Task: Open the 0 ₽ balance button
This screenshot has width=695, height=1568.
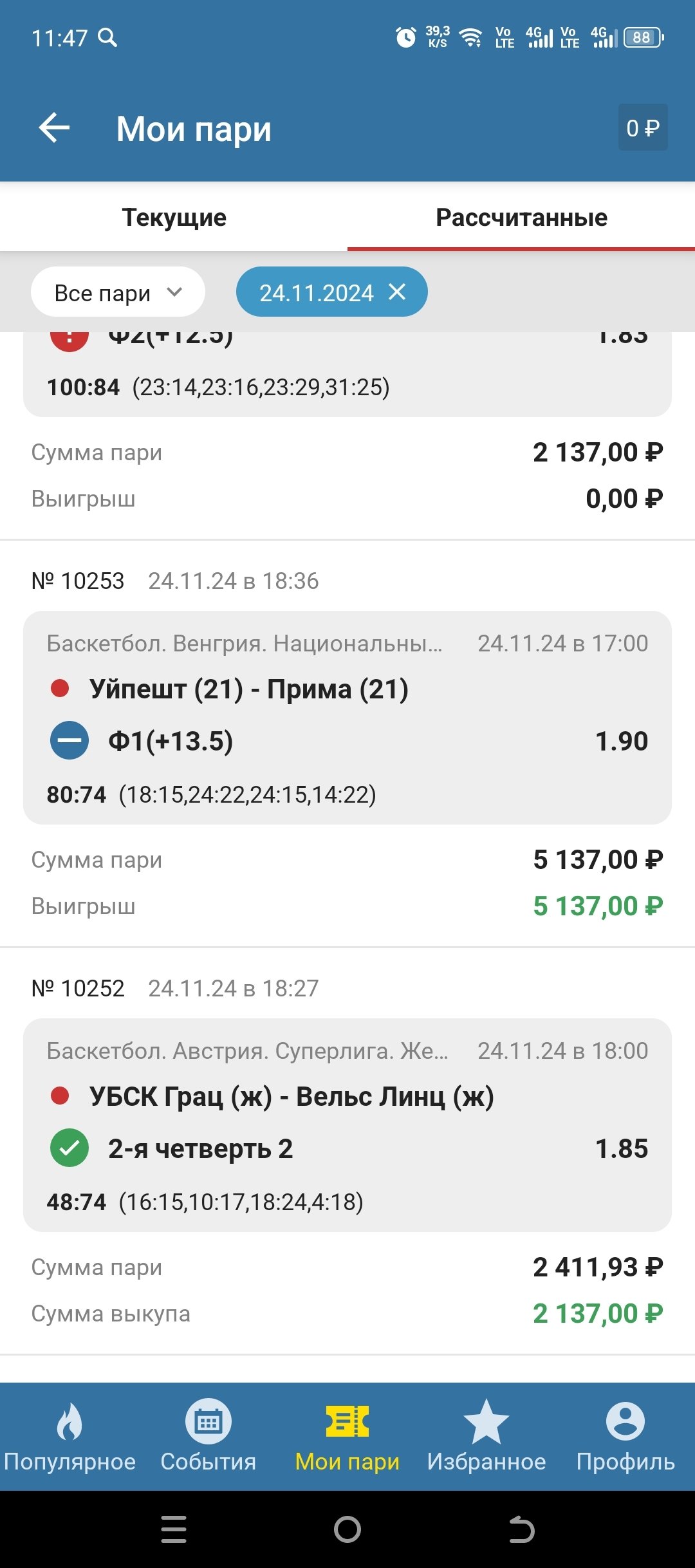Action: pyautogui.click(x=642, y=128)
